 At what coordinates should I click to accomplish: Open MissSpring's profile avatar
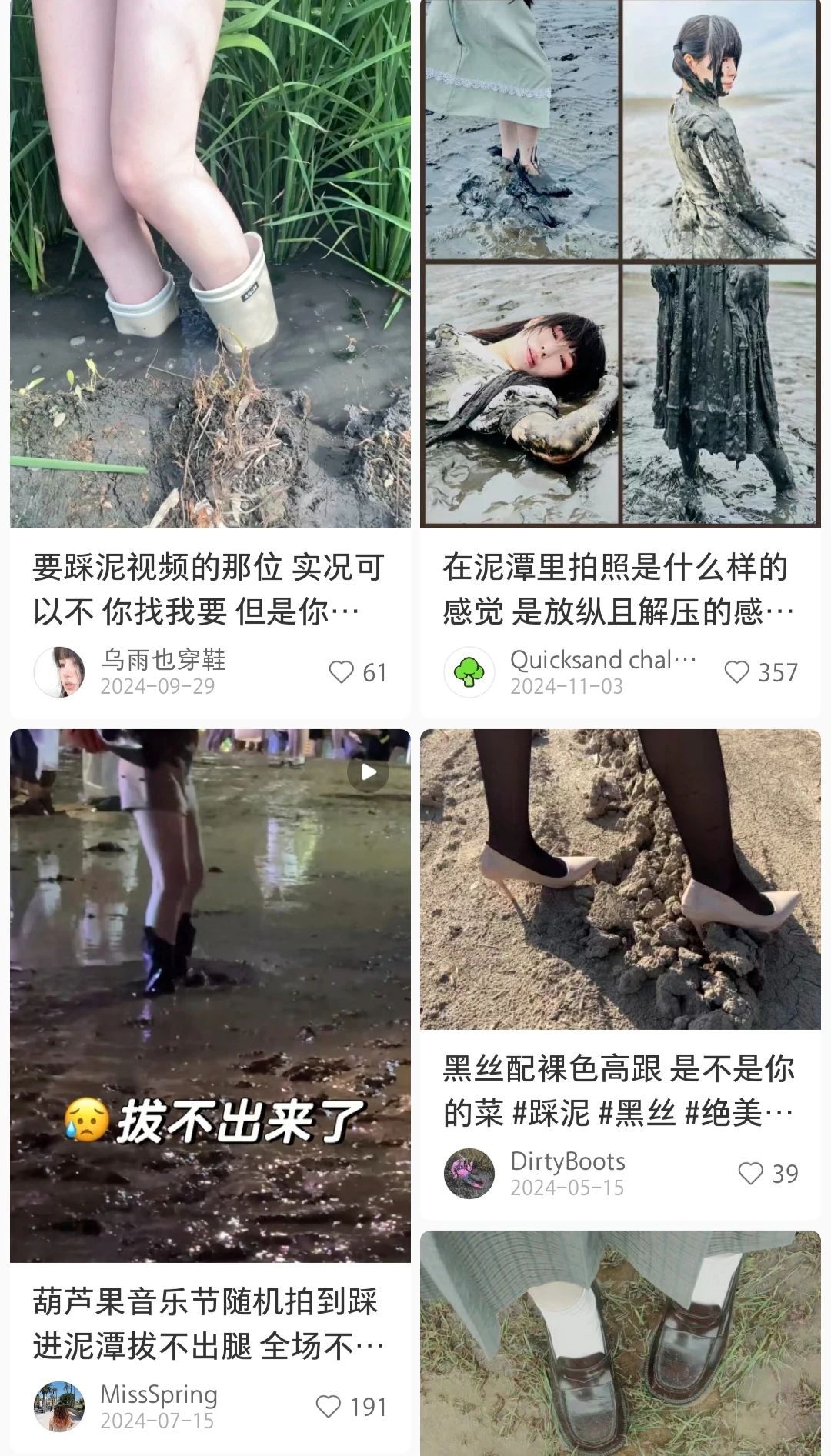pyautogui.click(x=59, y=1407)
